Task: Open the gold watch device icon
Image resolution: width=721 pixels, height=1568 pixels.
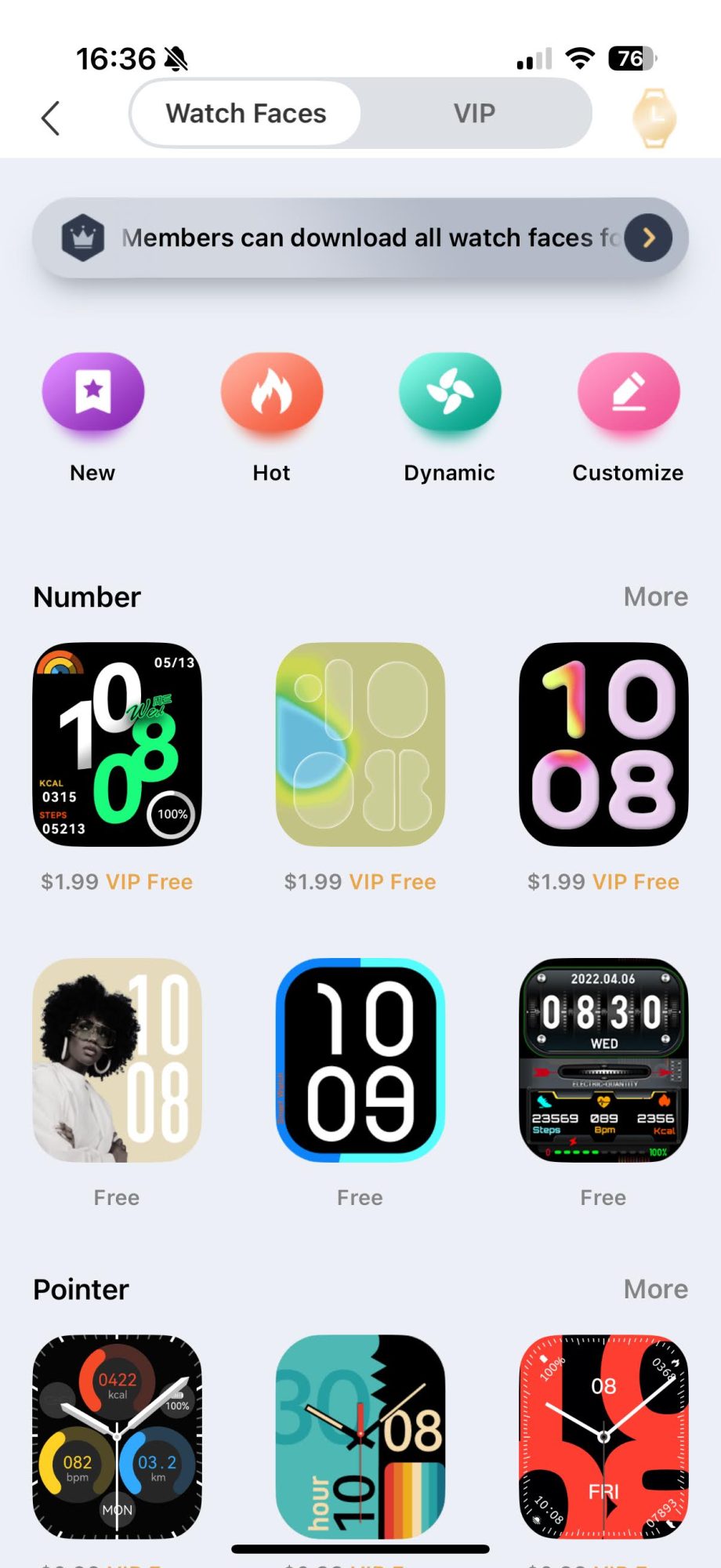Action: (x=654, y=118)
